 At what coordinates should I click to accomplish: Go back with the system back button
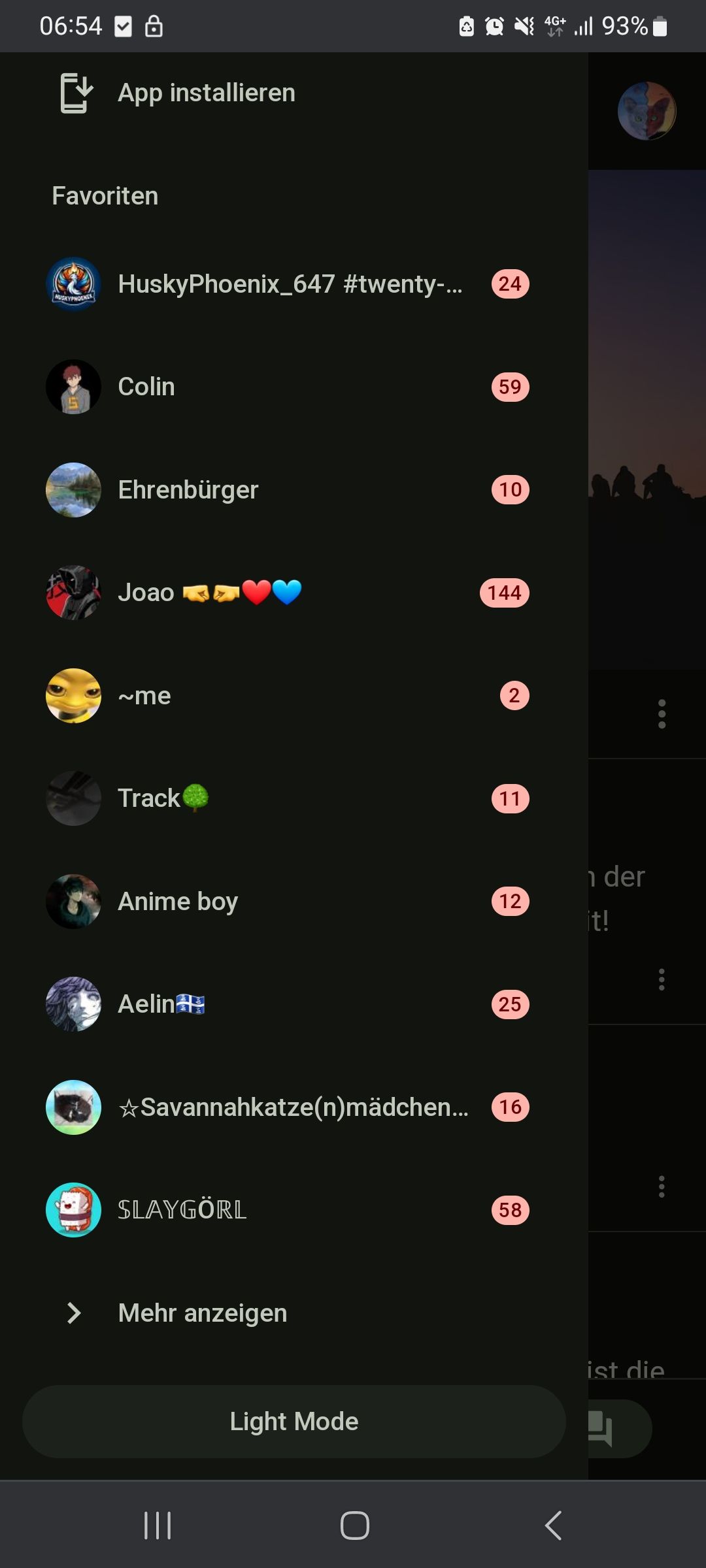coord(553,1526)
